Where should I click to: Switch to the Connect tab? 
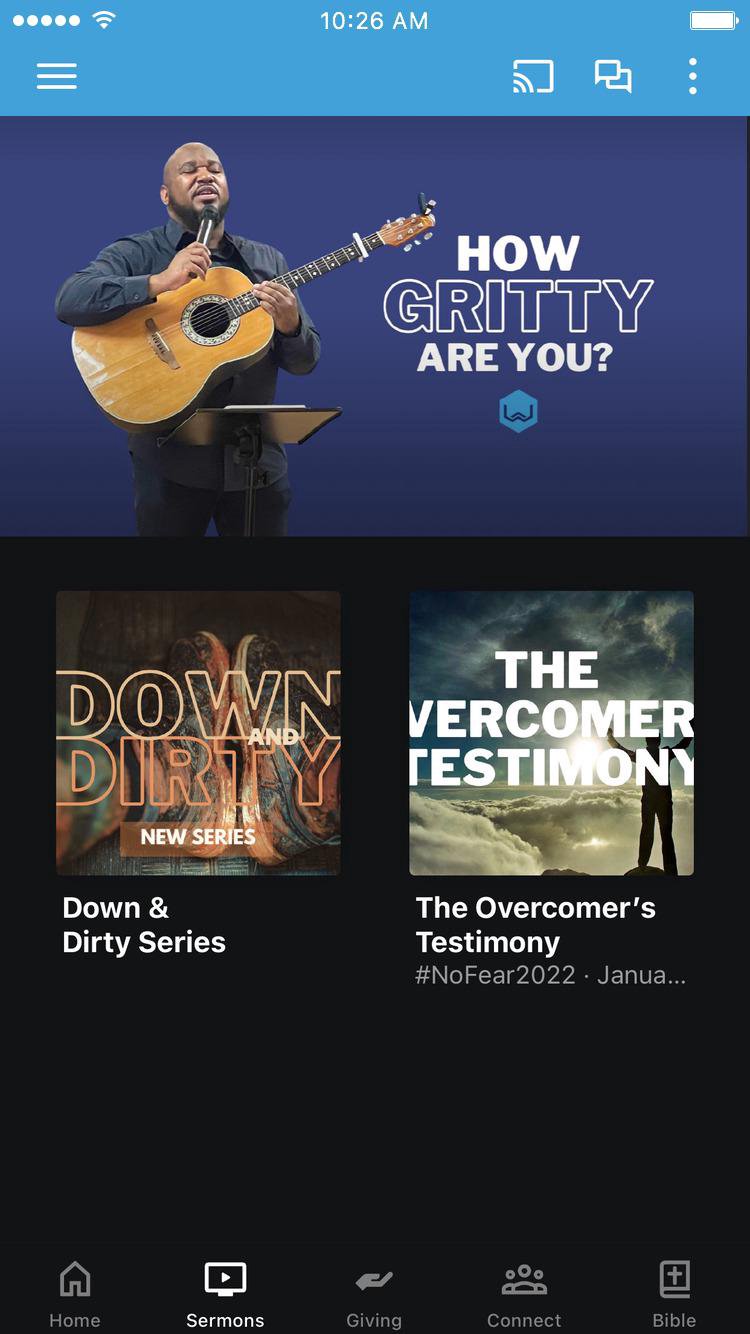coord(524,1292)
